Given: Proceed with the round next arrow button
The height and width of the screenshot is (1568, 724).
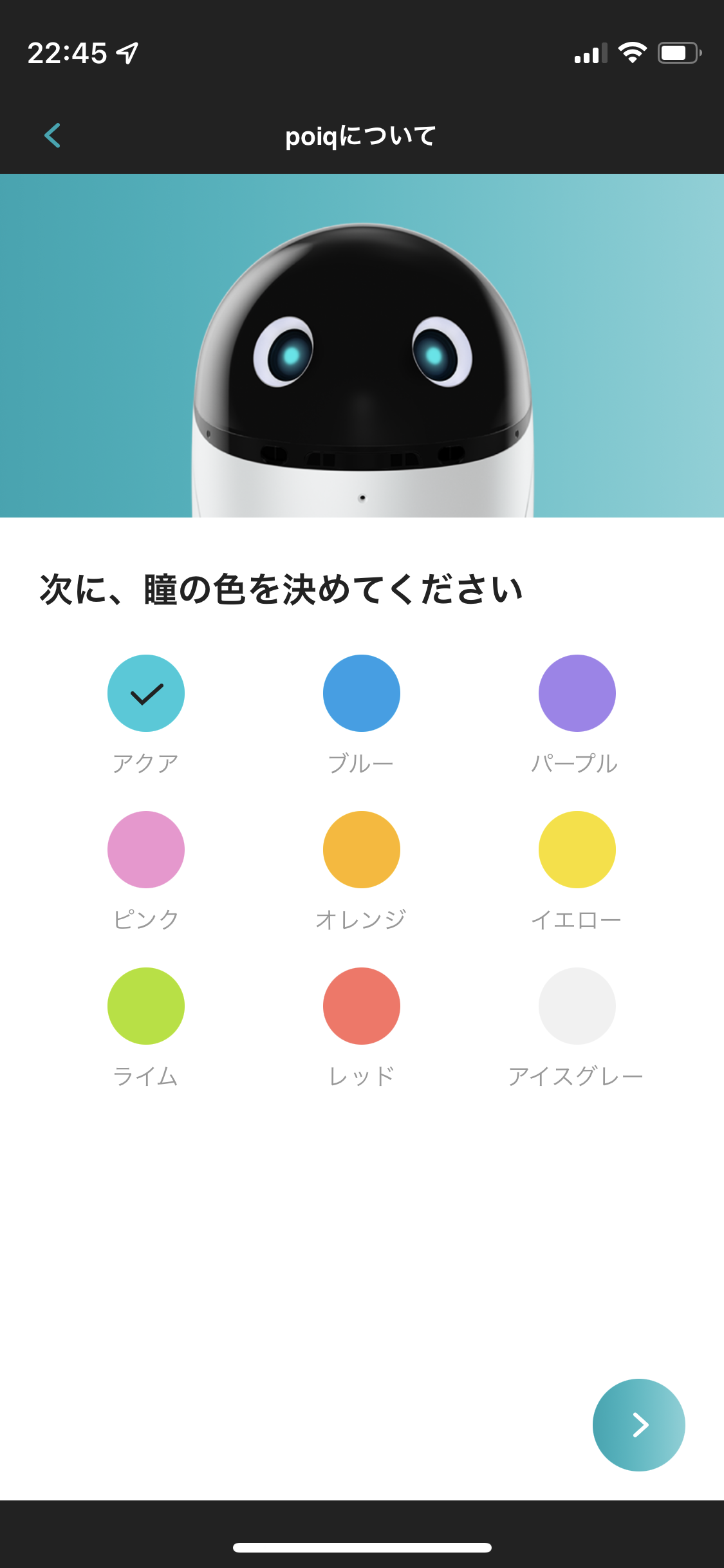Looking at the screenshot, I should tap(639, 1425).
